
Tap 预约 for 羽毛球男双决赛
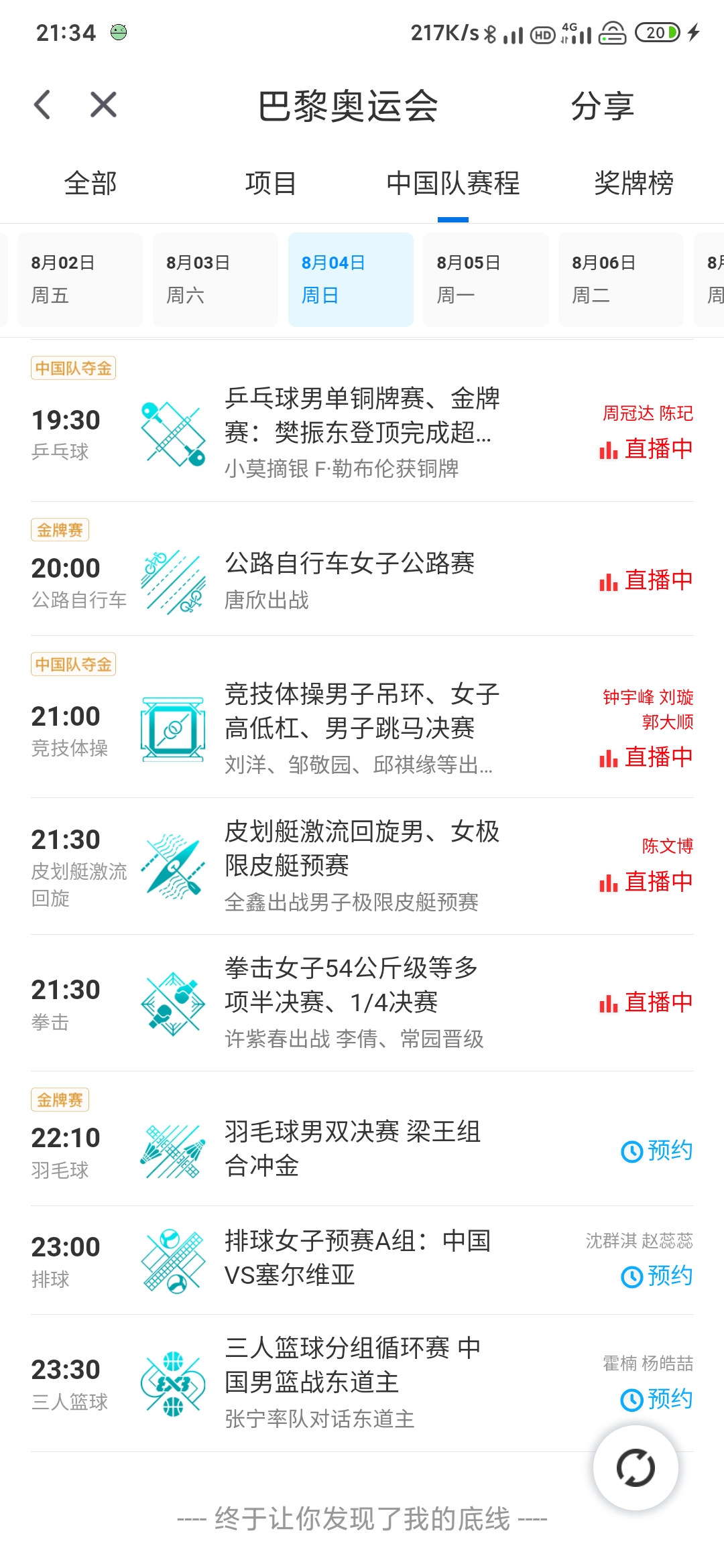(657, 1151)
